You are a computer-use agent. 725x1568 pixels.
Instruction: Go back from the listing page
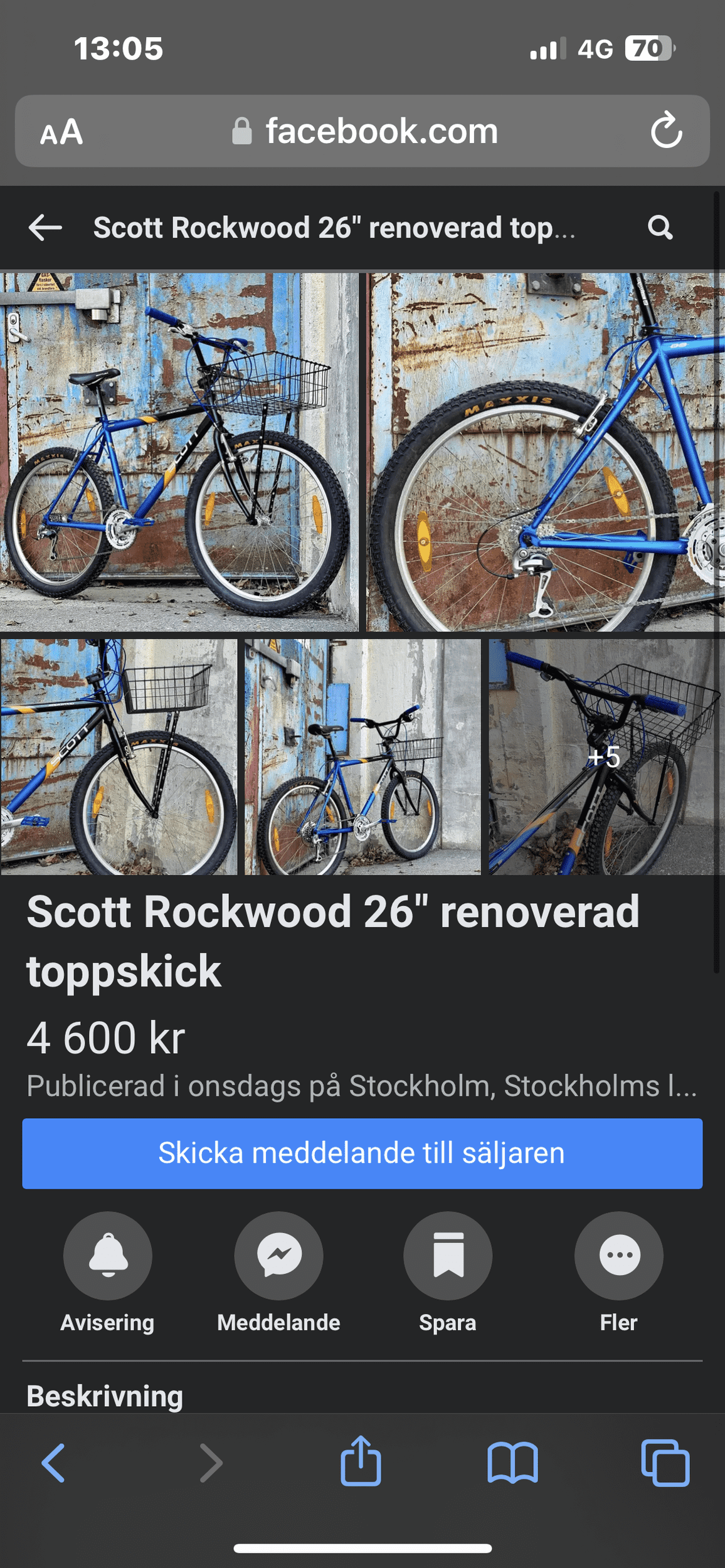tap(45, 228)
